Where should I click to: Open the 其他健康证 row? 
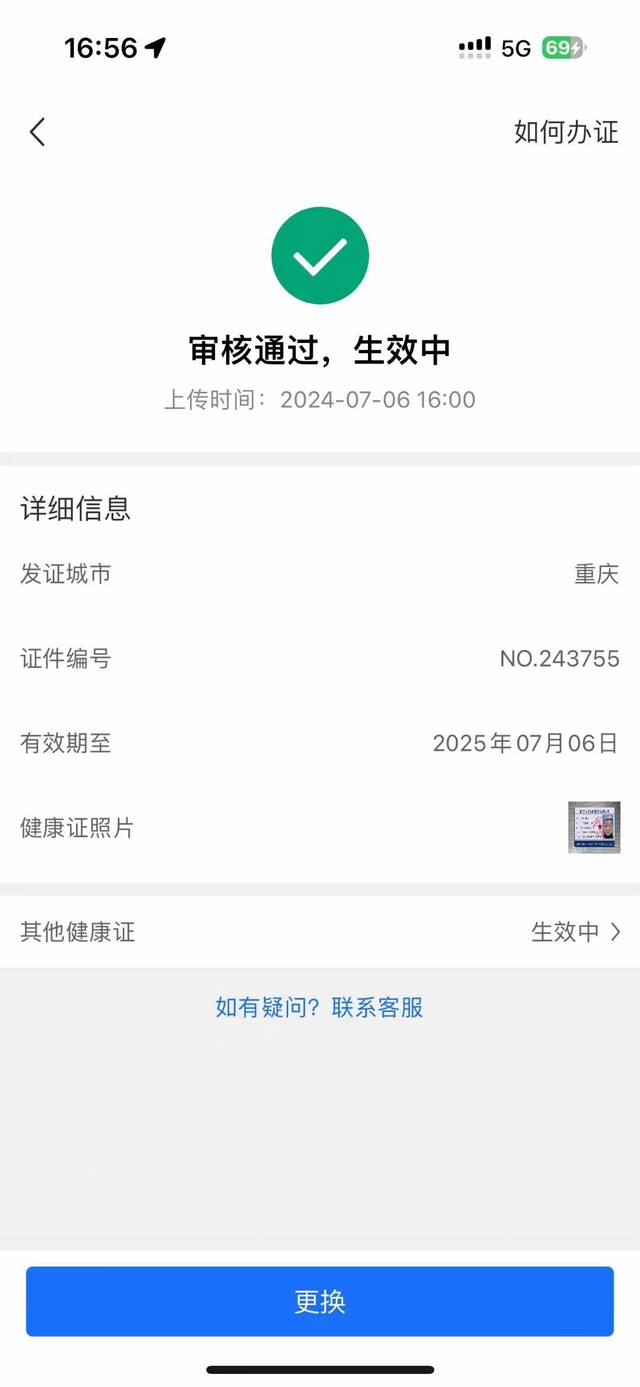point(320,932)
